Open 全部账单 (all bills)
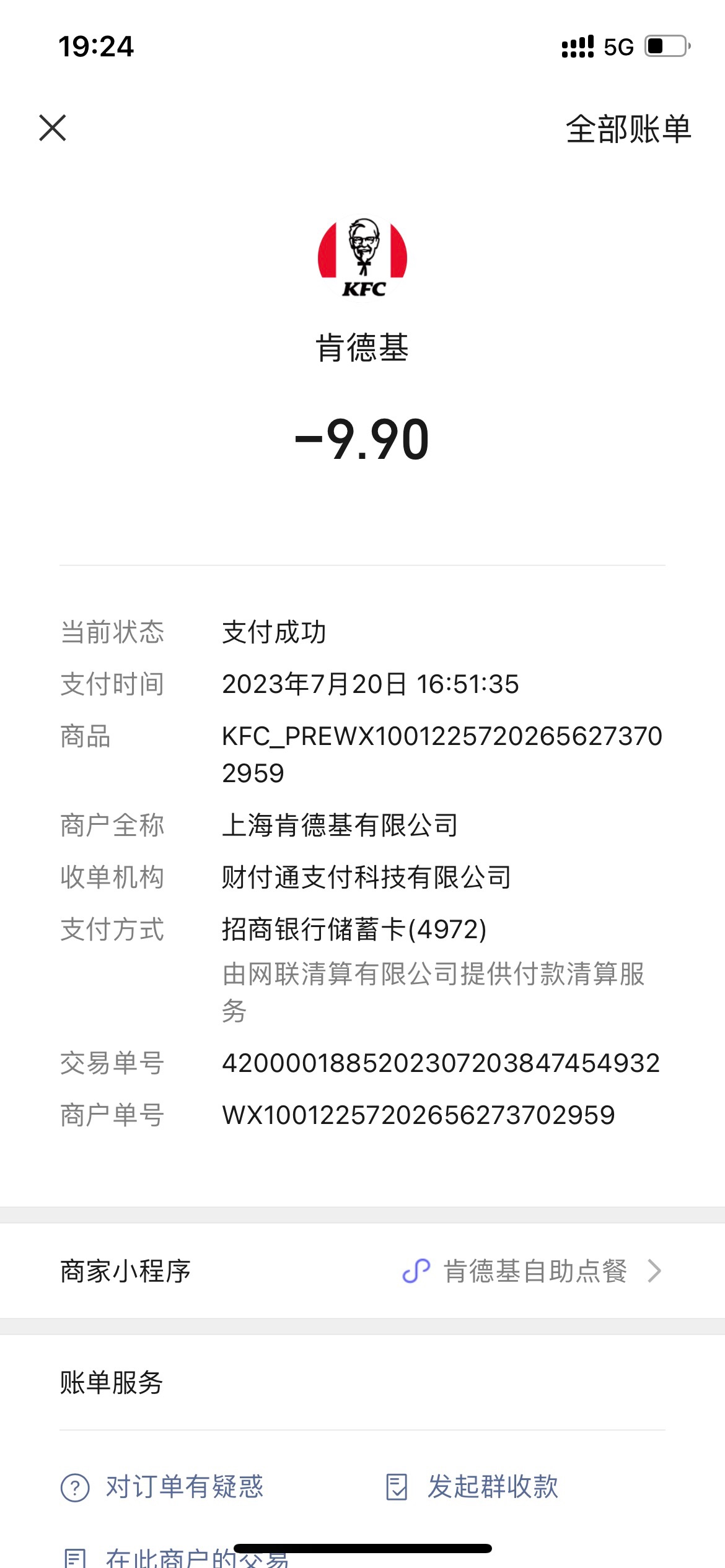This screenshot has height=1568, width=725. (628, 129)
